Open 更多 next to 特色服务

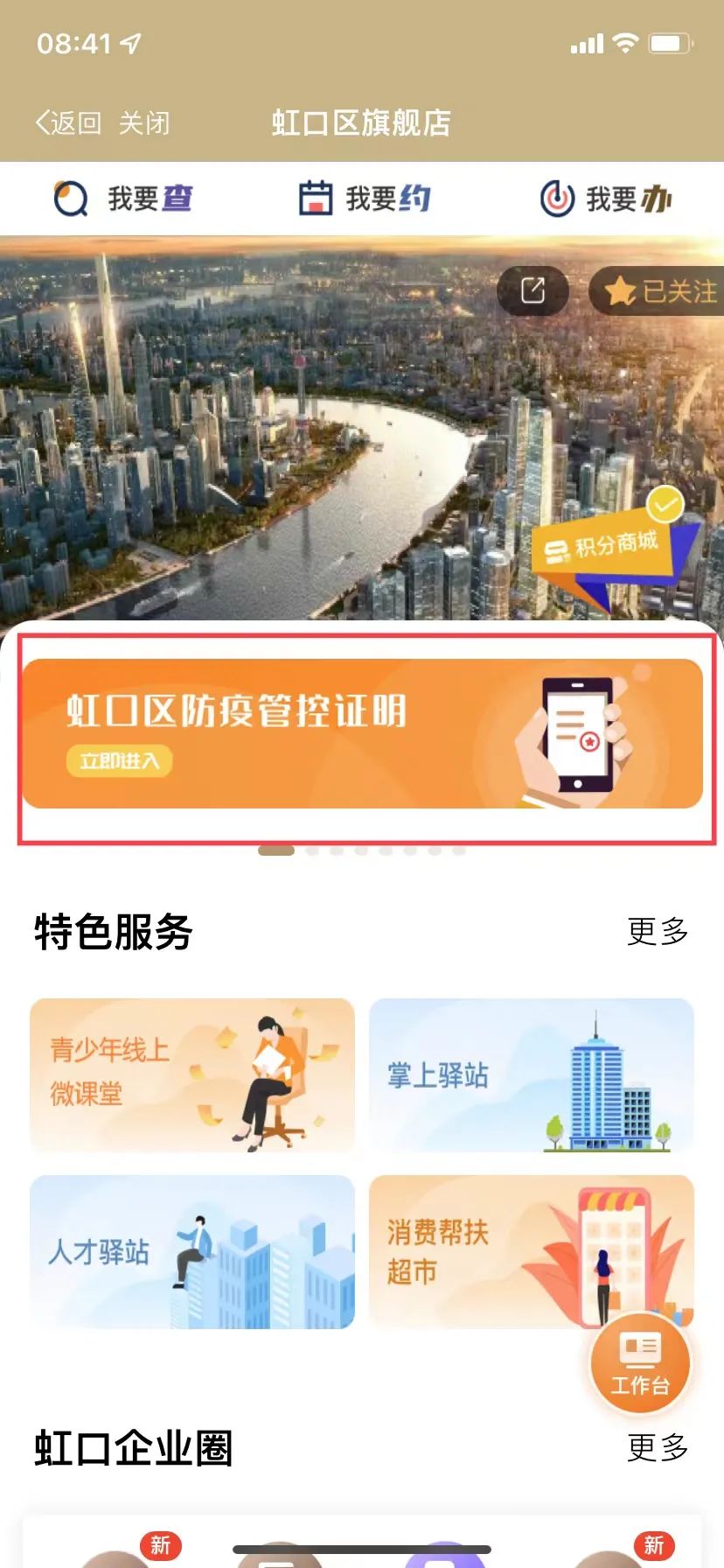656,932
